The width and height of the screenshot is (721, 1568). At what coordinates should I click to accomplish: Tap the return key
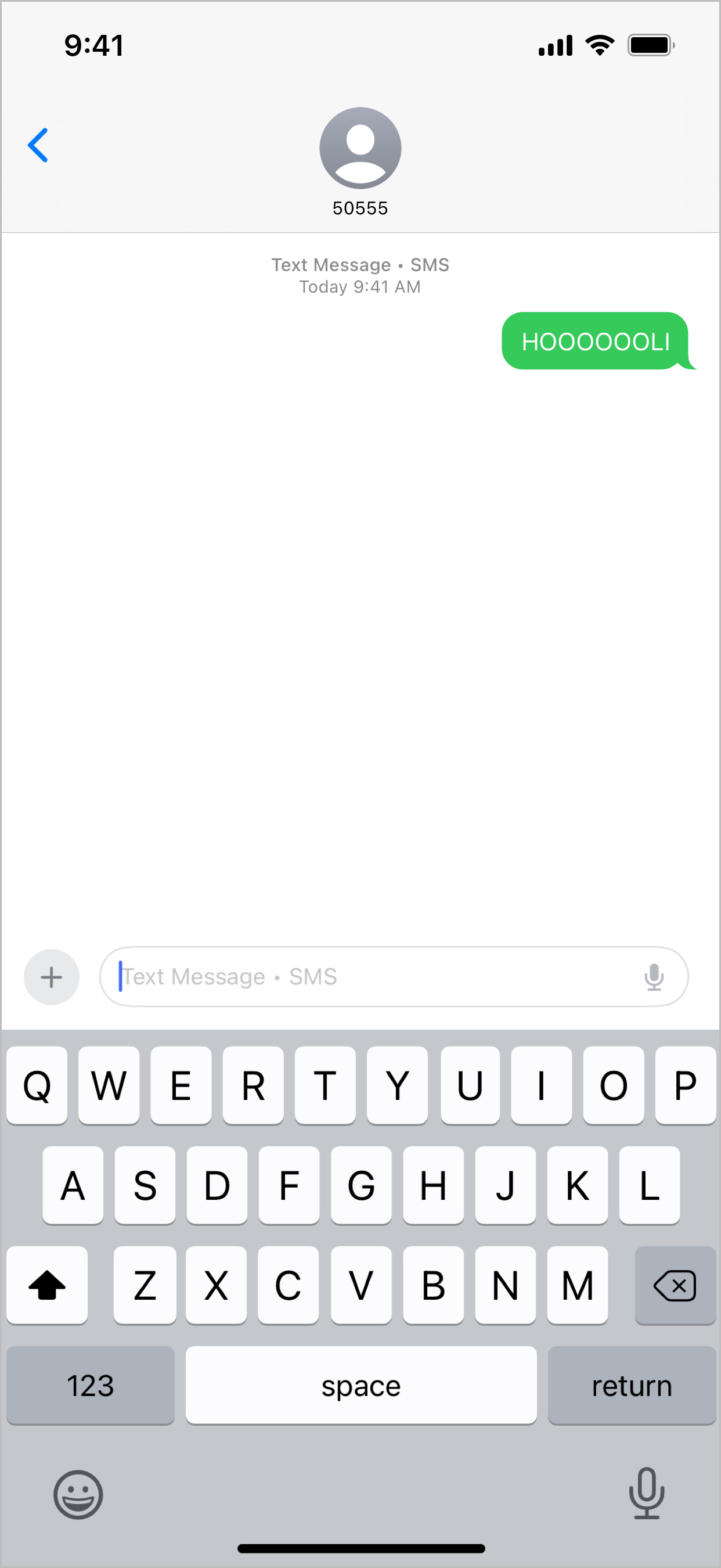631,1386
